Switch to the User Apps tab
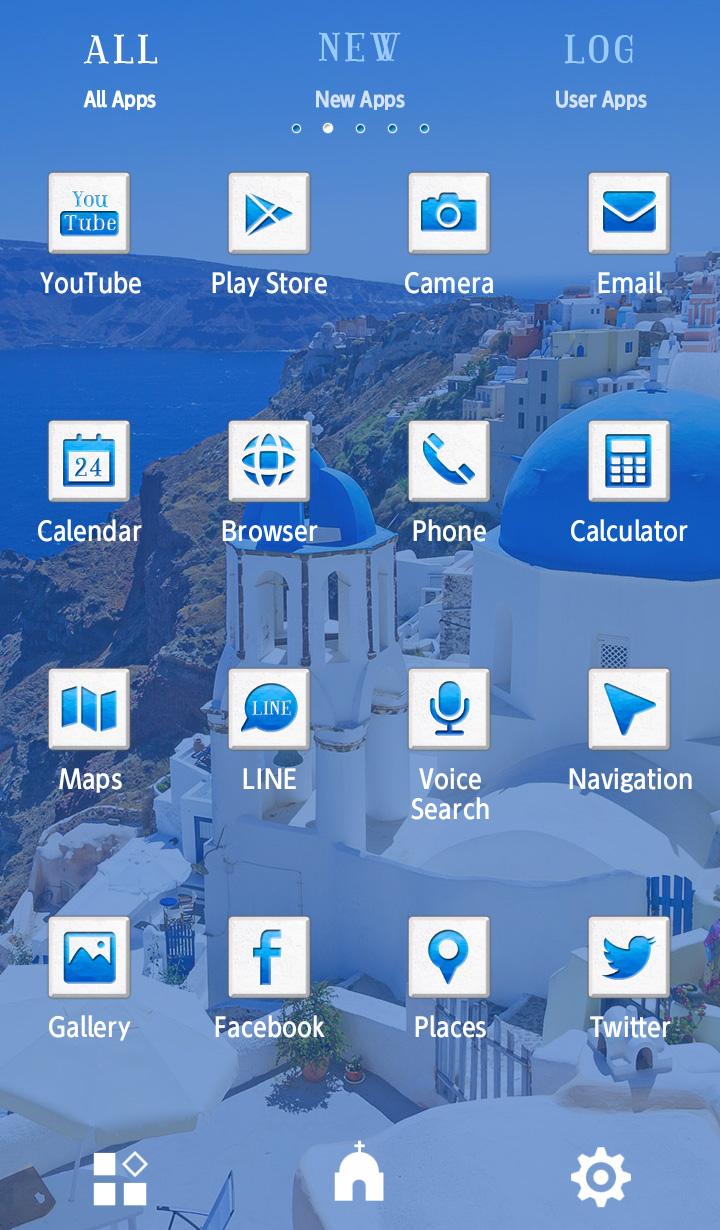Viewport: 720px width, 1230px height. (600, 70)
